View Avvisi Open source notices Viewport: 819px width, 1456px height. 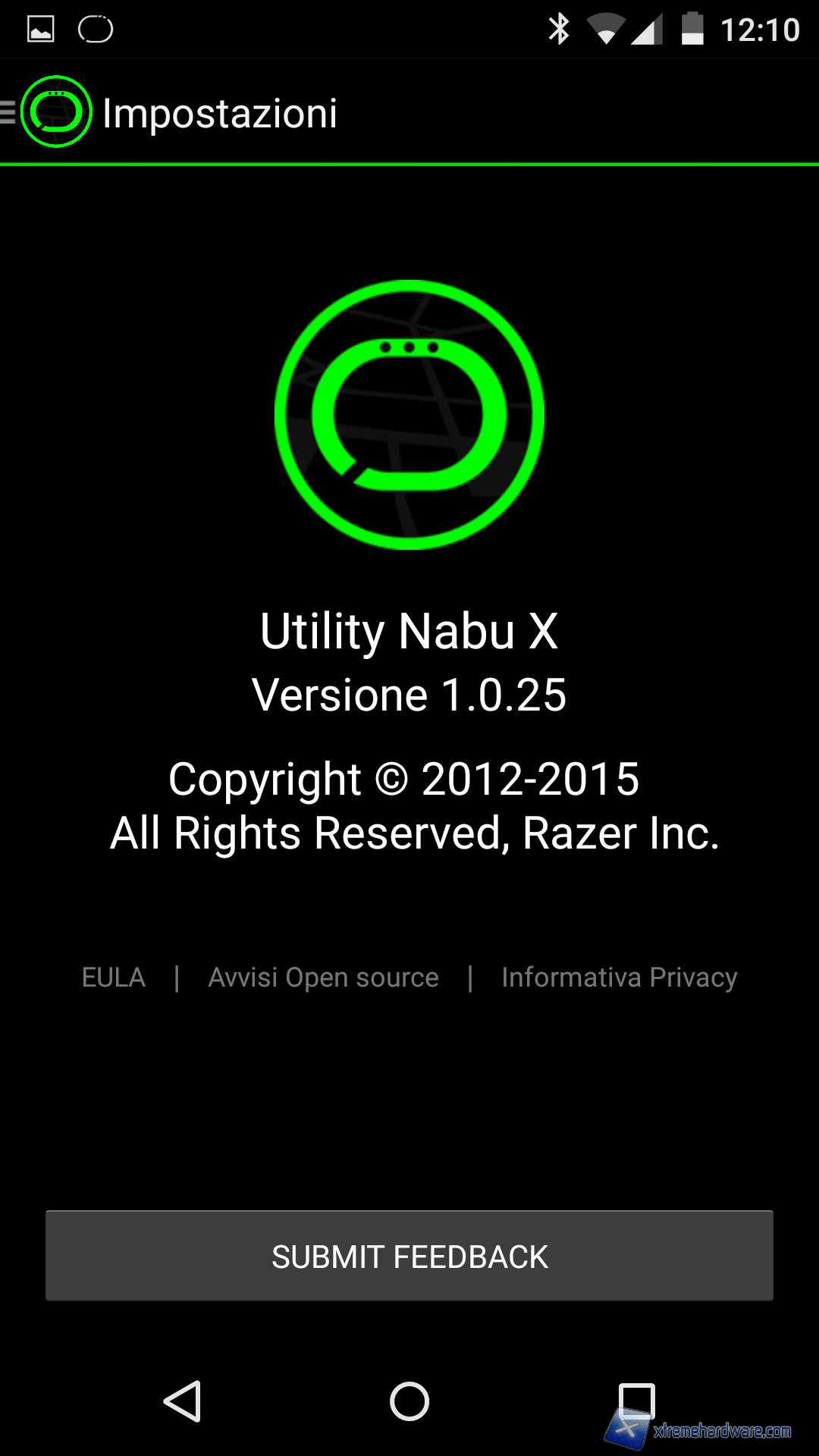pyautogui.click(x=323, y=977)
